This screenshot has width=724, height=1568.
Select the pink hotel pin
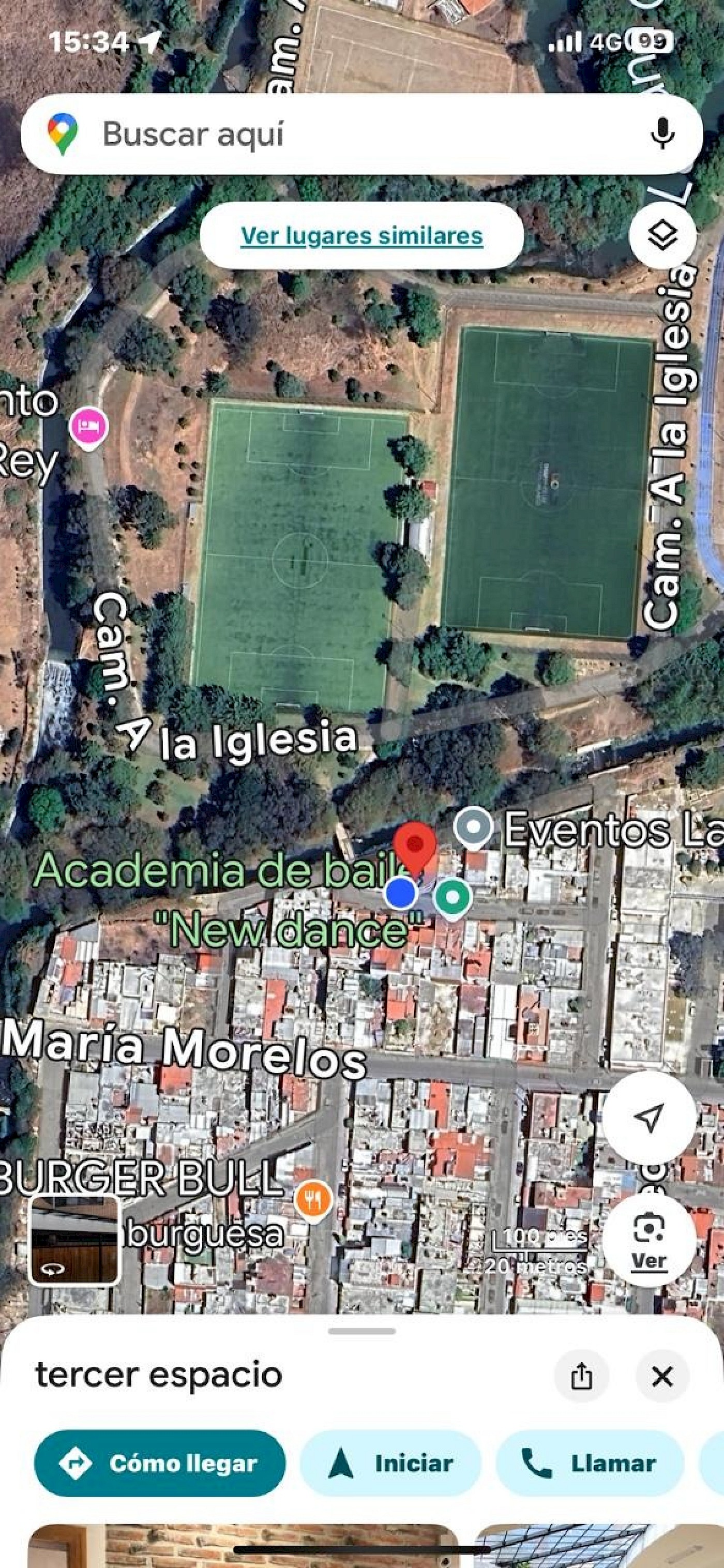(x=89, y=427)
